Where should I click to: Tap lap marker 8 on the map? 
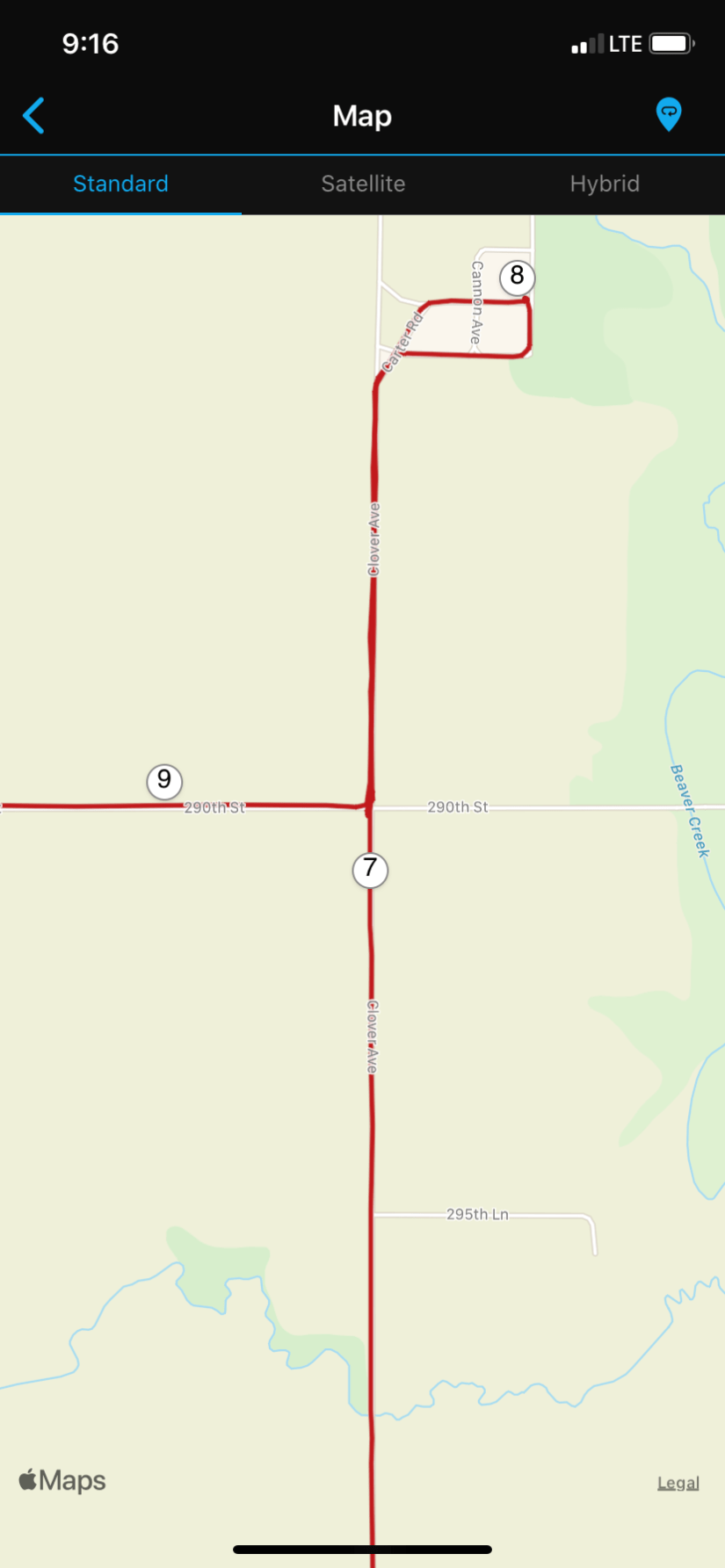517,277
